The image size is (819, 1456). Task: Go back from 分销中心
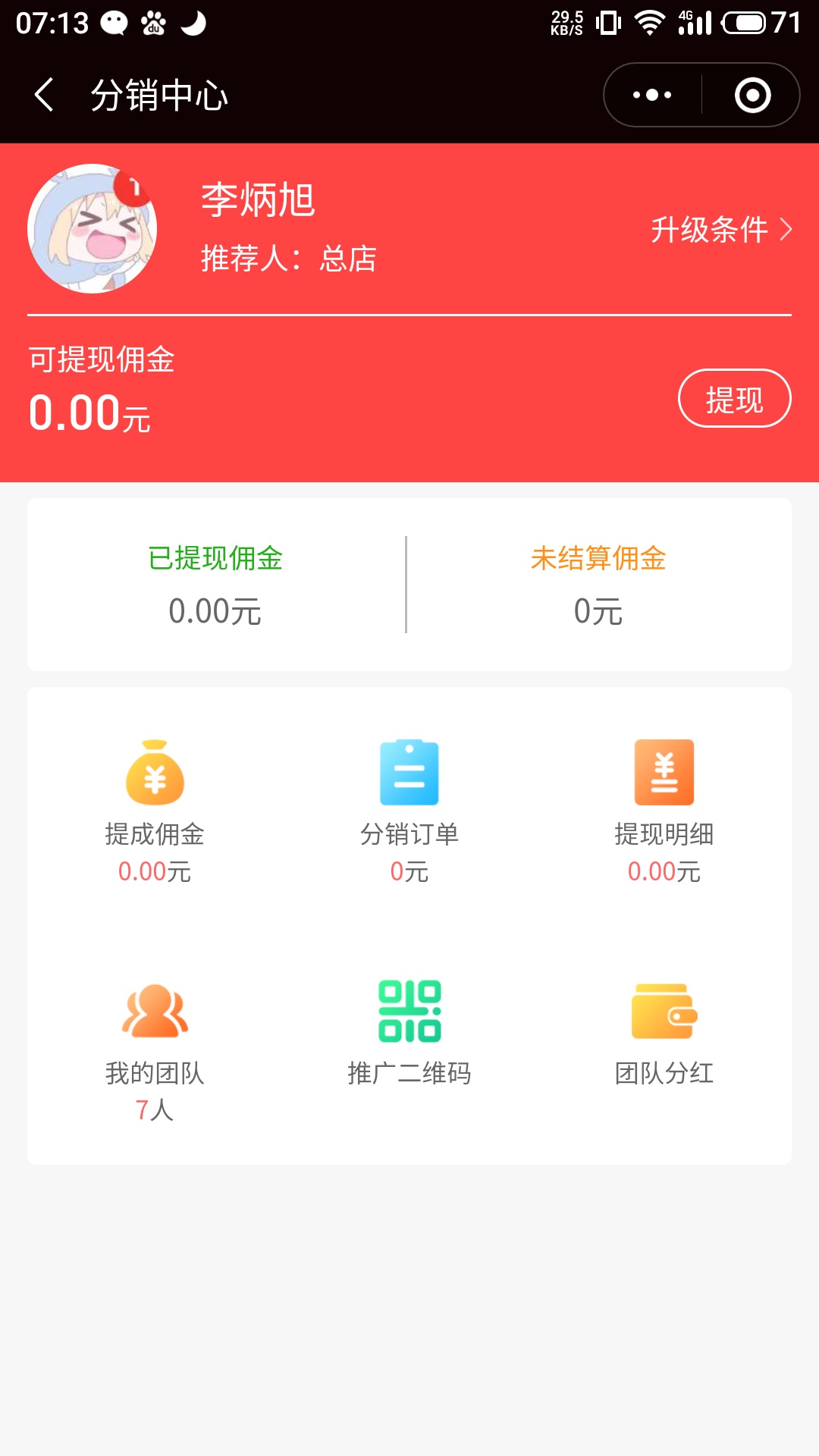pyautogui.click(x=44, y=95)
